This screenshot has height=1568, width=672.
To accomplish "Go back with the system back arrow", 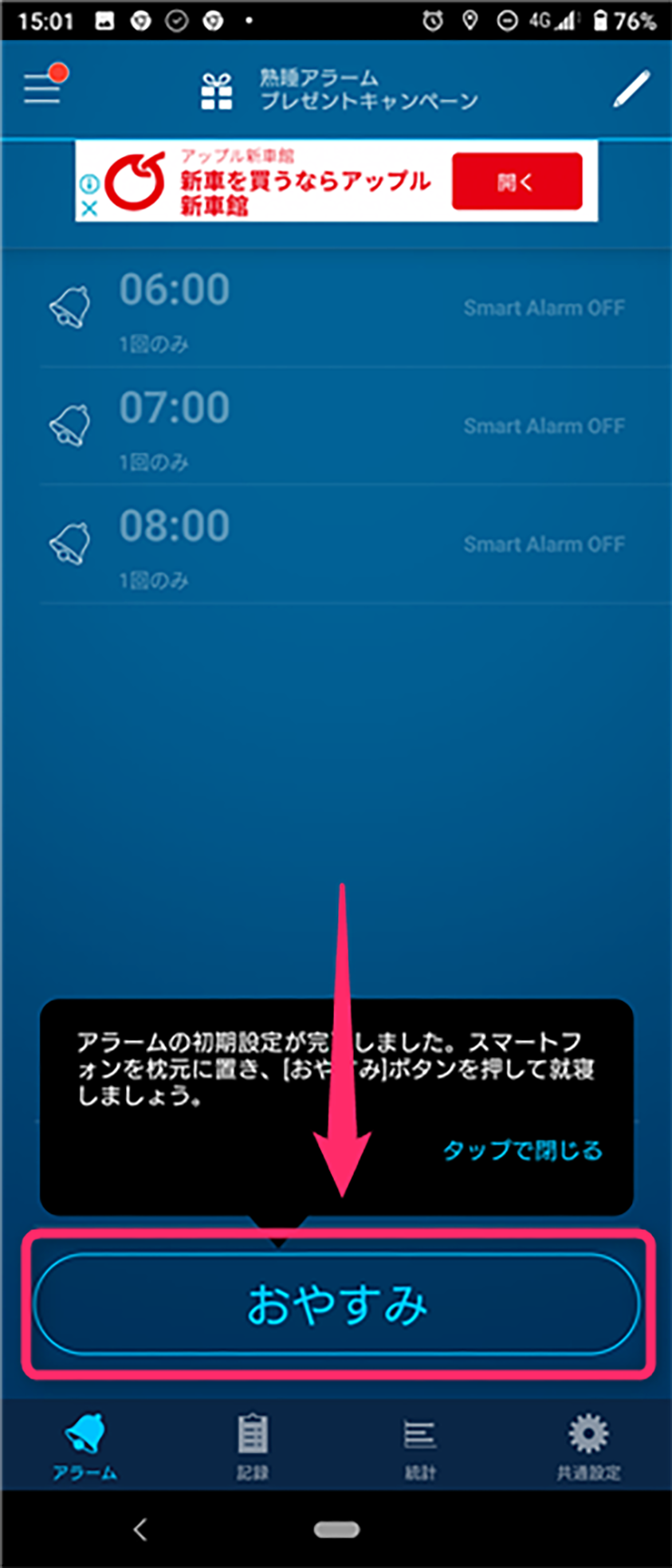I will tap(140, 1529).
